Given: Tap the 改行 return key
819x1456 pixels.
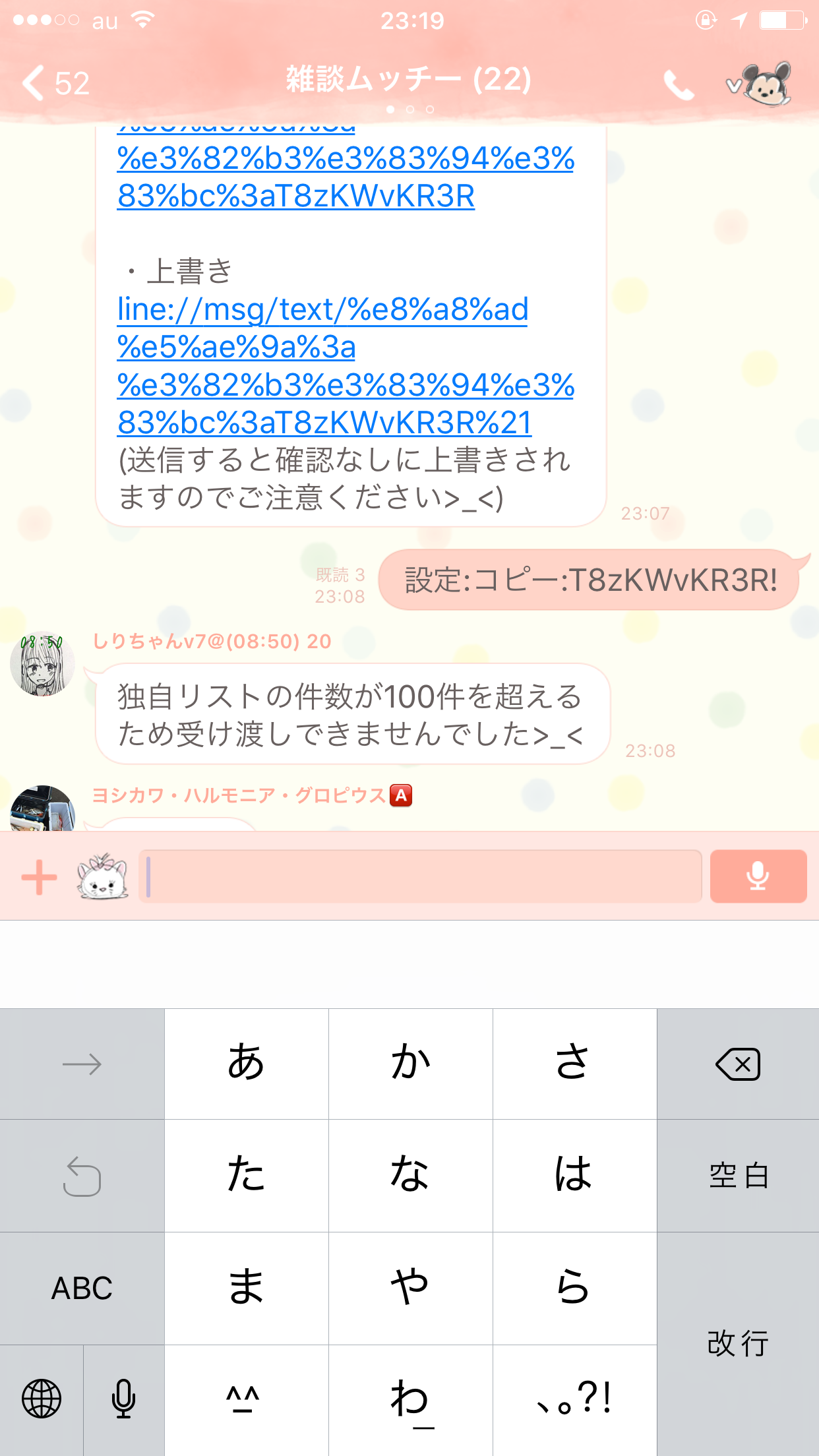Looking at the screenshot, I should [738, 1344].
